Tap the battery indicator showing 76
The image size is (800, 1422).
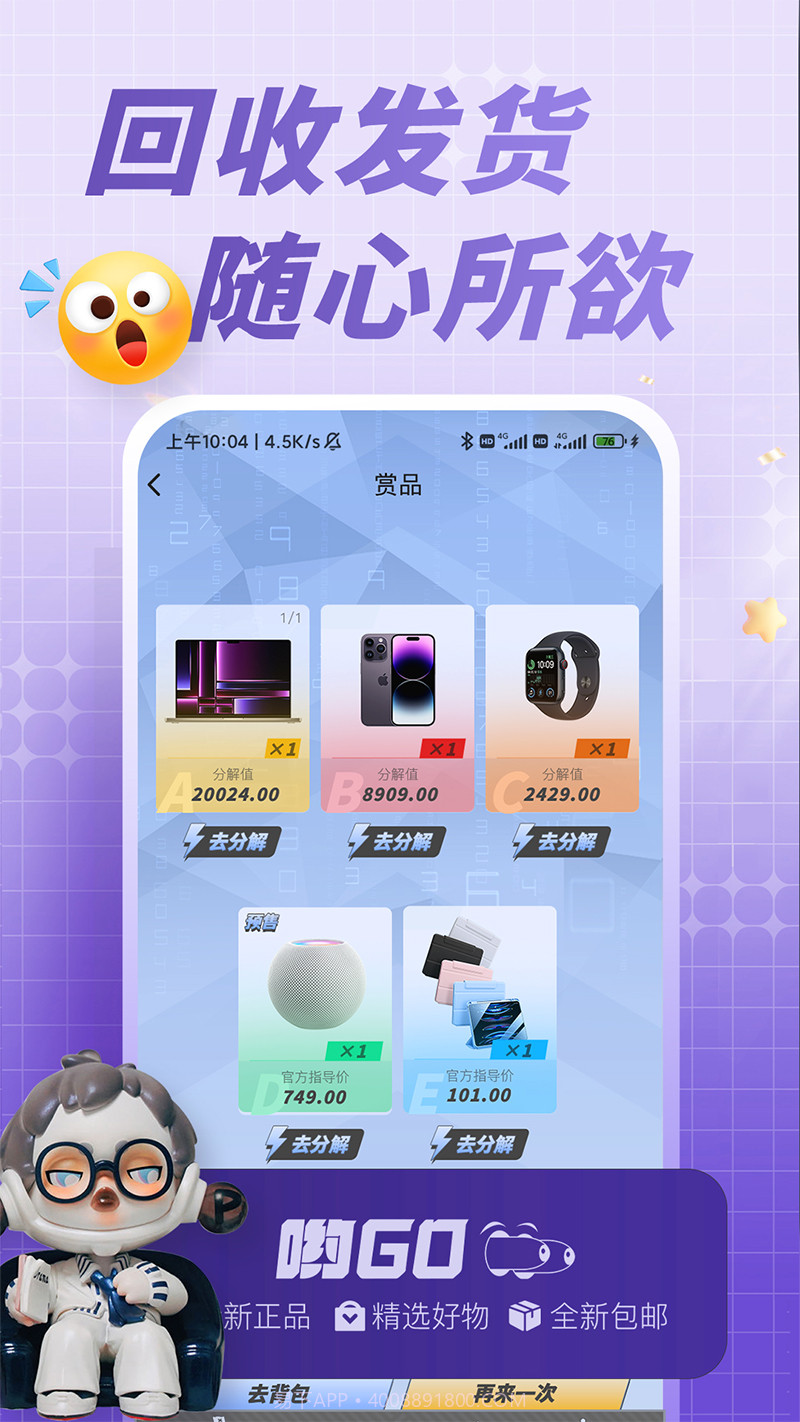(608, 441)
